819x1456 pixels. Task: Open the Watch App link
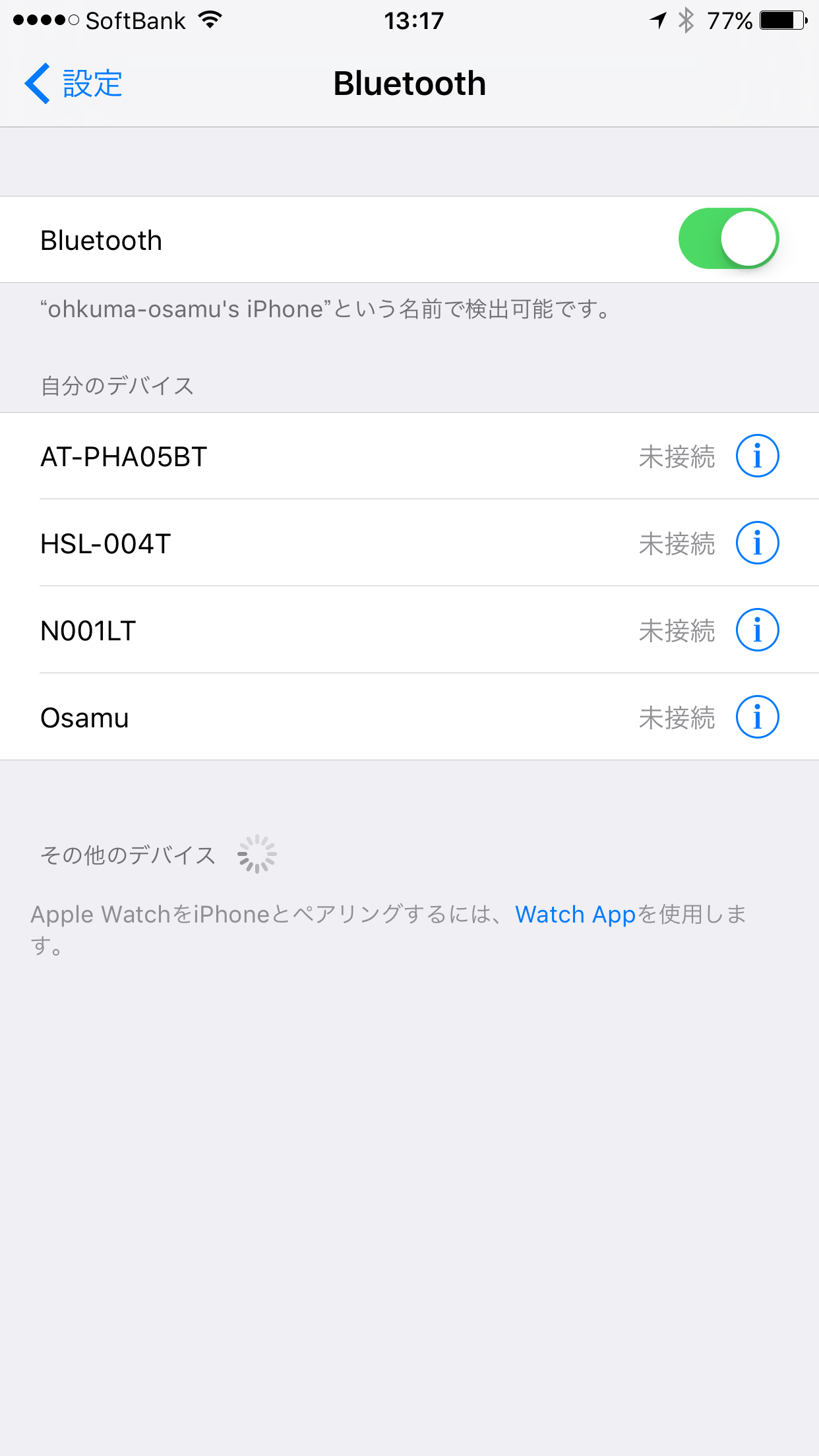(x=575, y=915)
